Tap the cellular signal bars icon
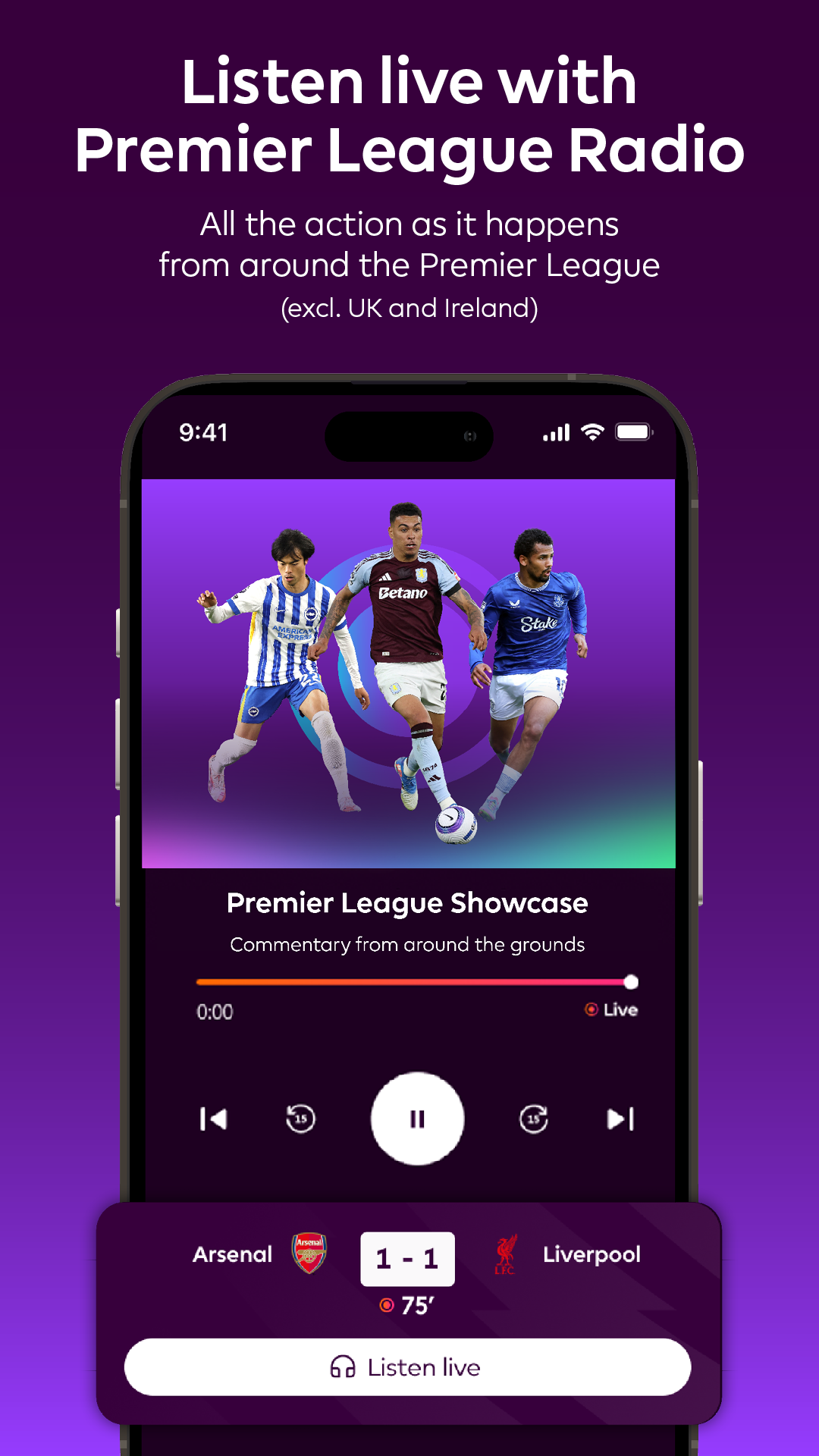This screenshot has height=1456, width=819. click(554, 431)
